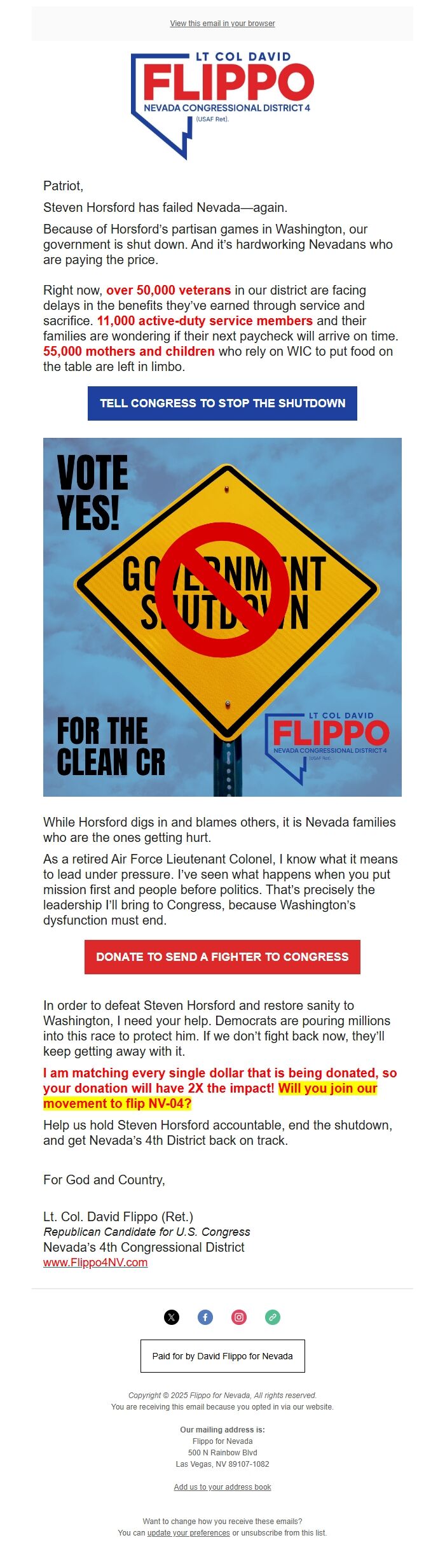Select 'Add us to your address book'
This screenshot has width=445, height=1568.
click(x=222, y=1487)
